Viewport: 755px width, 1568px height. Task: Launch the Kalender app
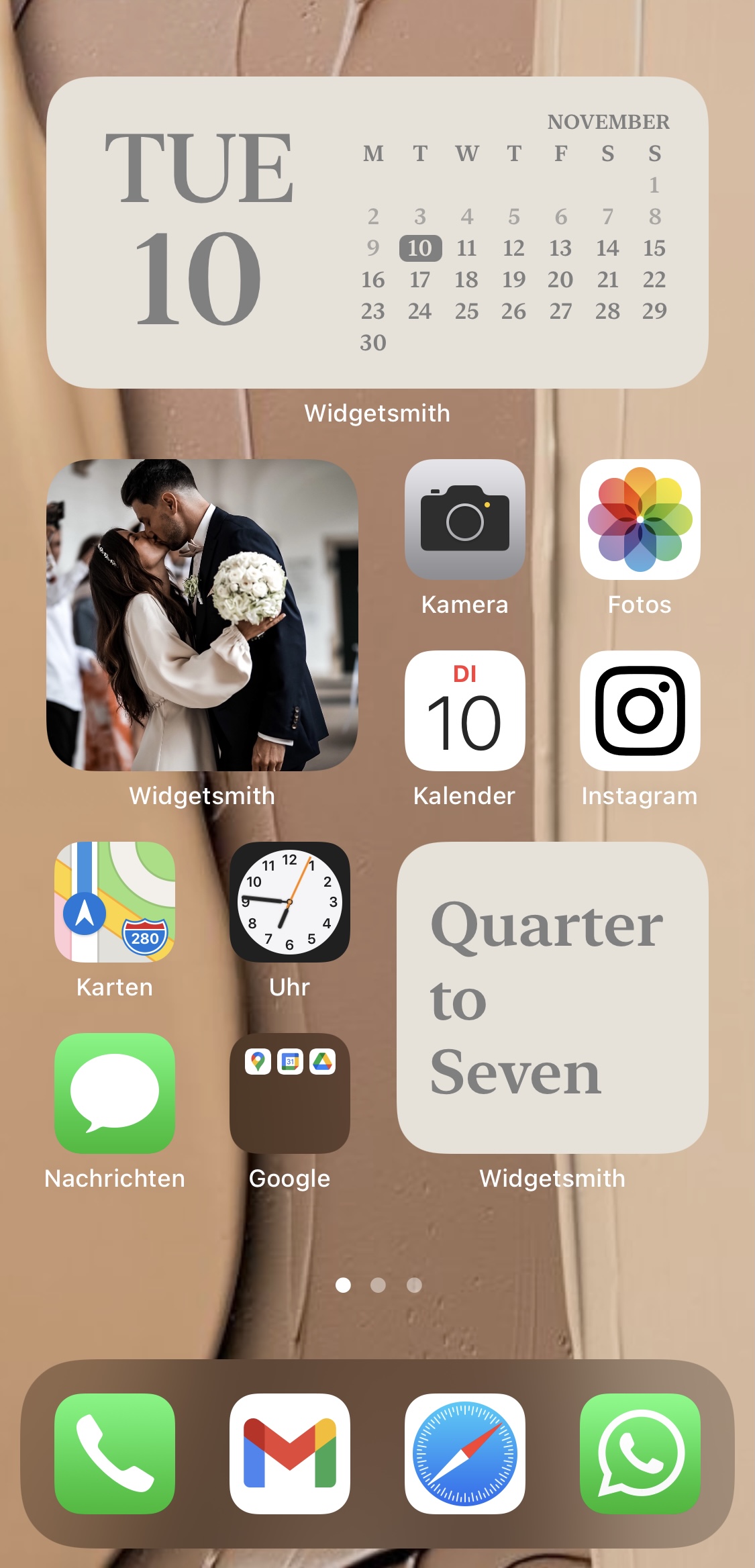tap(464, 710)
